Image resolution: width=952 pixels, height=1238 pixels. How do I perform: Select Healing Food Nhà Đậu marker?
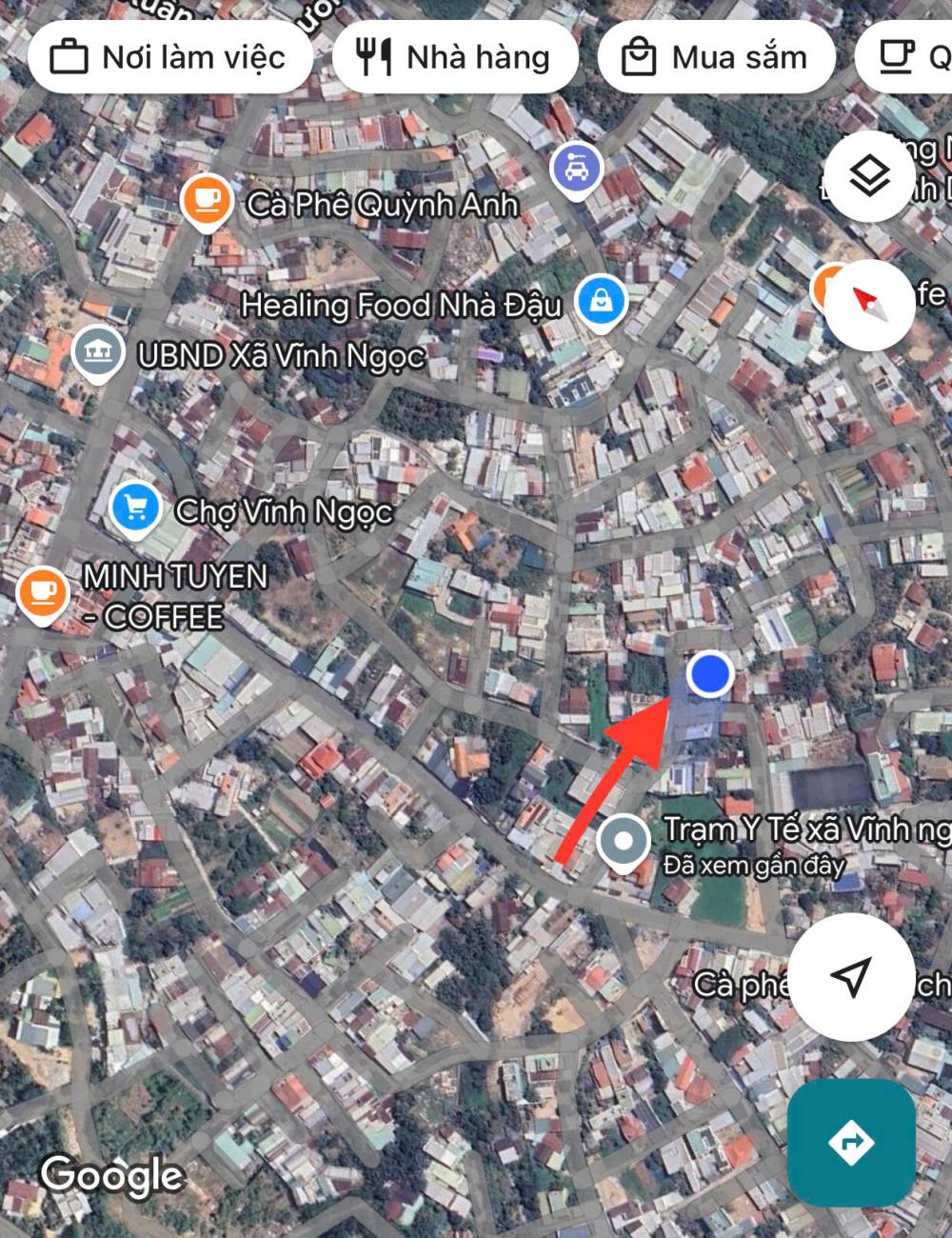[602, 300]
